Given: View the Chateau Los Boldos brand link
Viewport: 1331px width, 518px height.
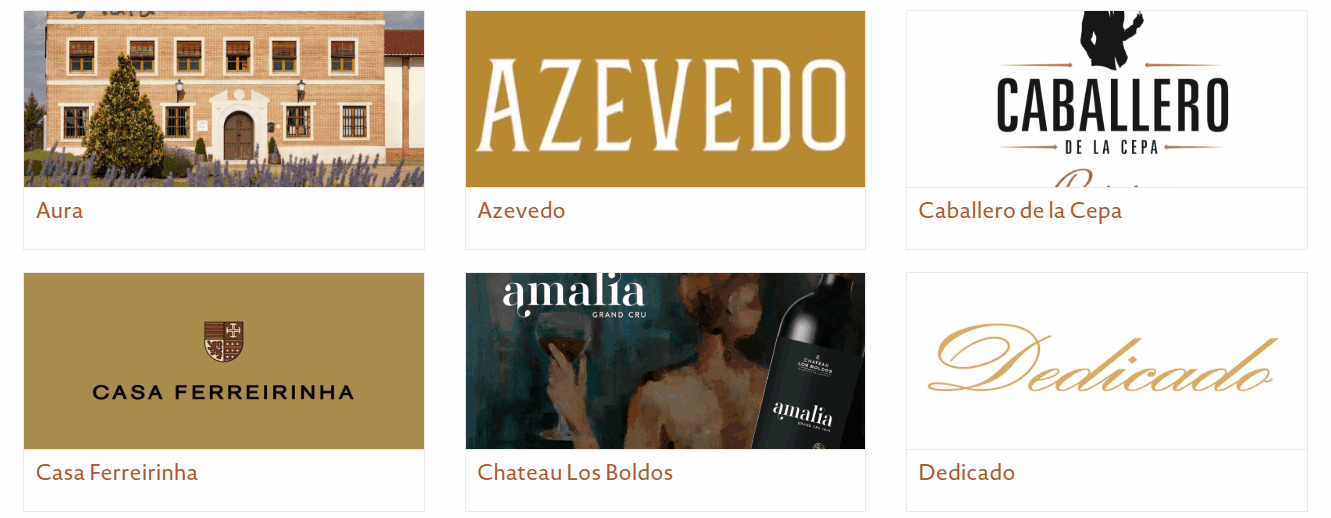Looking at the screenshot, I should tap(575, 473).
